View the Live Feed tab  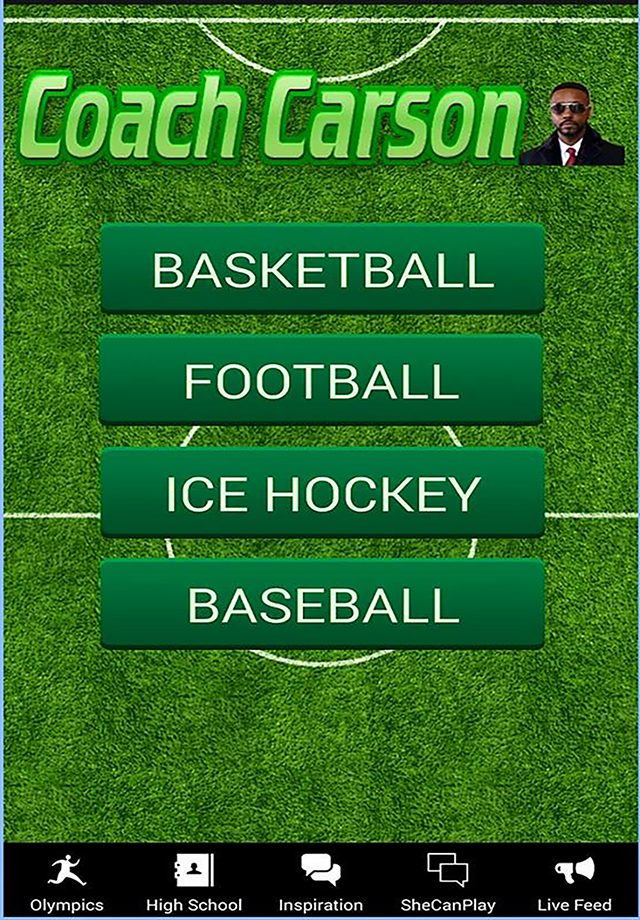pos(574,881)
